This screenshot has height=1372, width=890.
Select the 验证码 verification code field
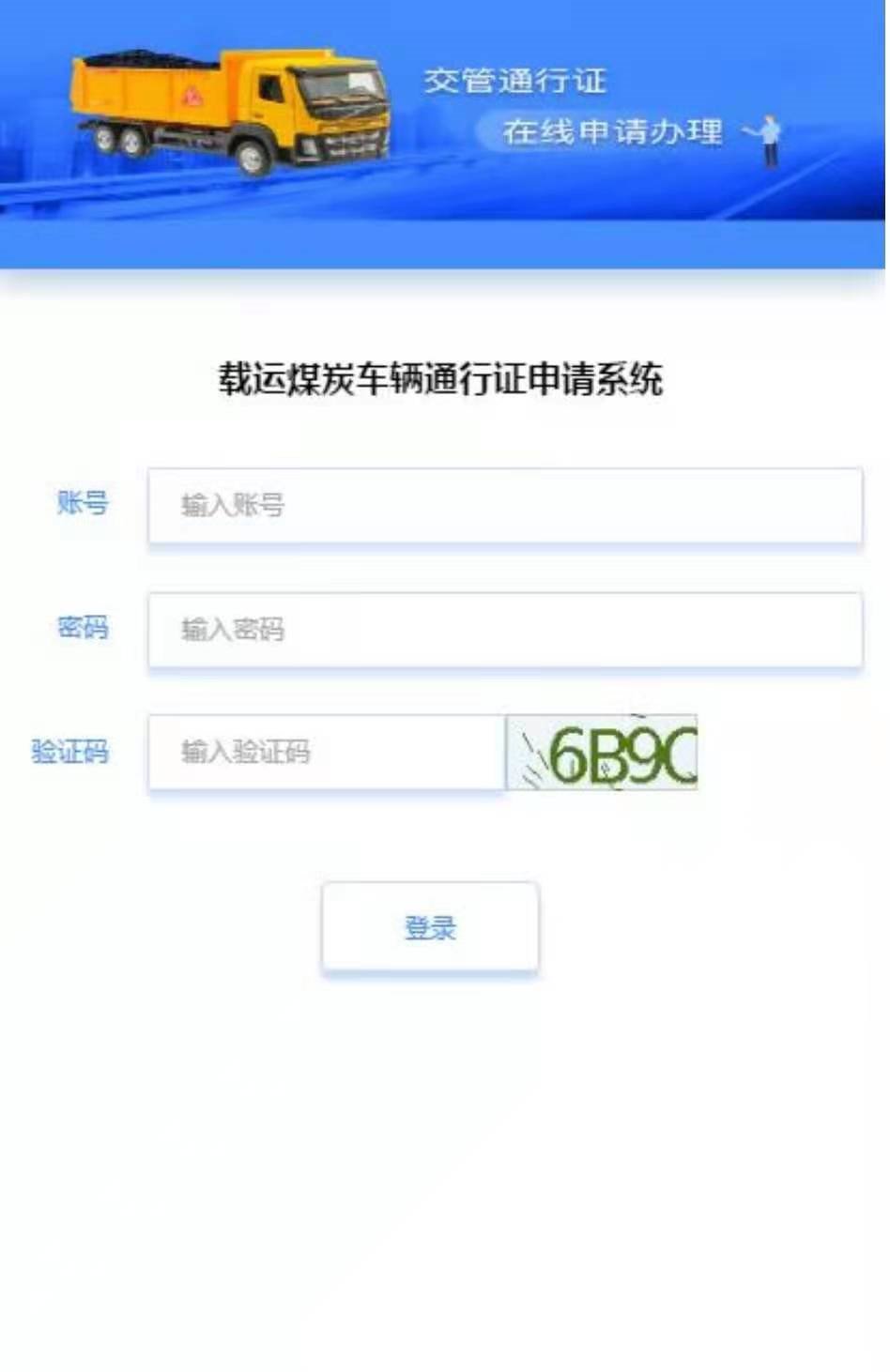[x=326, y=753]
